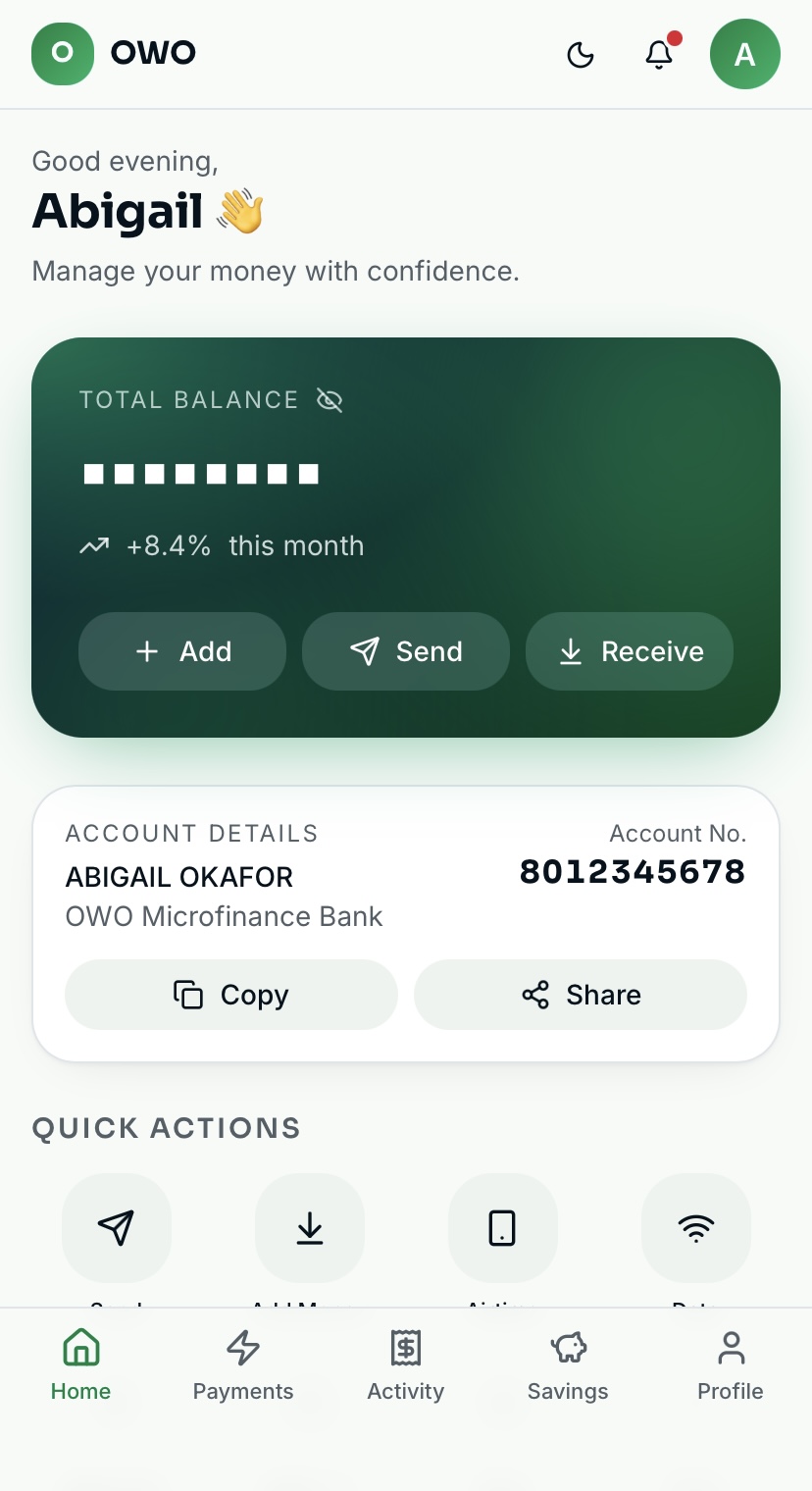Select the wifi quick action
Image resolution: width=812 pixels, height=1491 pixels.
[696, 1228]
